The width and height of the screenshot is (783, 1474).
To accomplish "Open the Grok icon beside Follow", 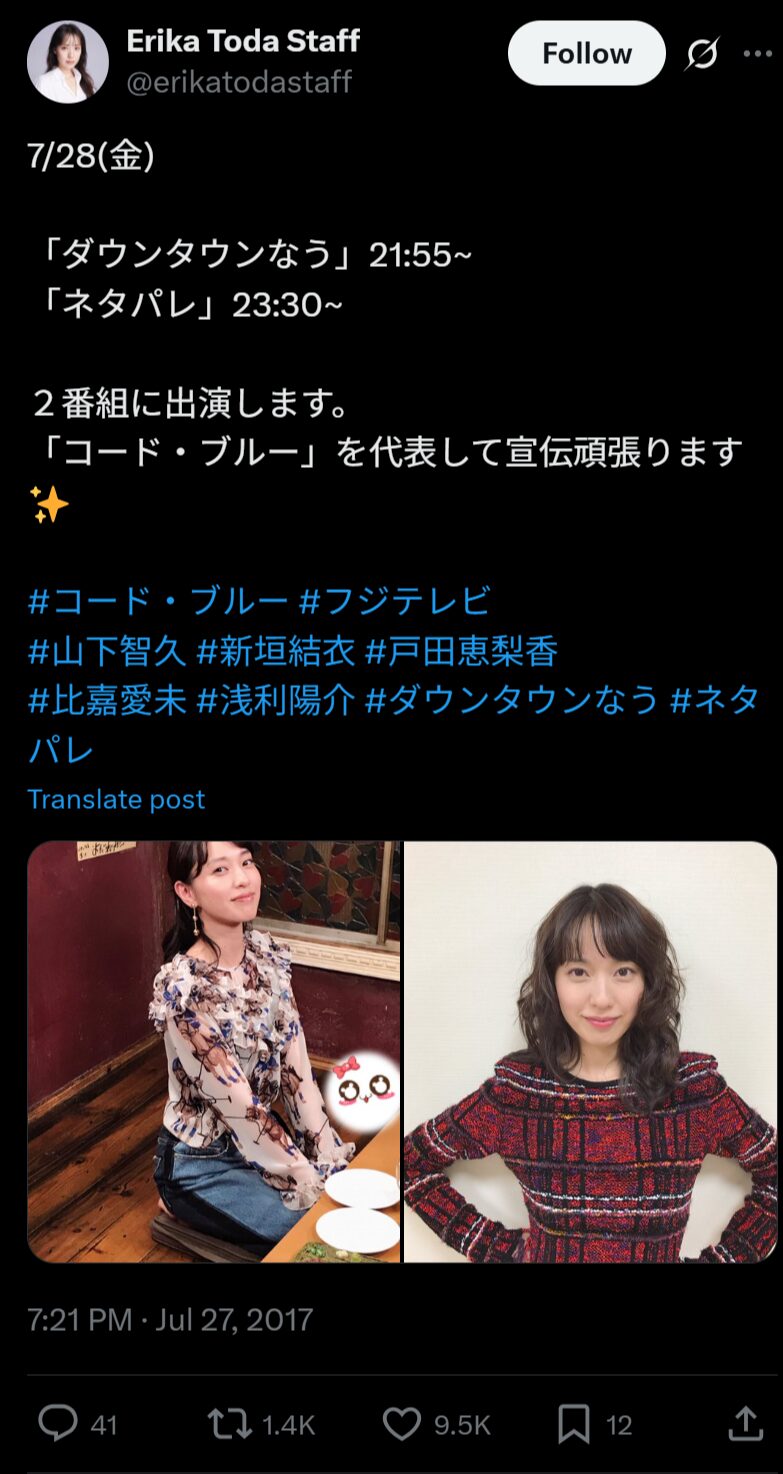I will point(702,53).
